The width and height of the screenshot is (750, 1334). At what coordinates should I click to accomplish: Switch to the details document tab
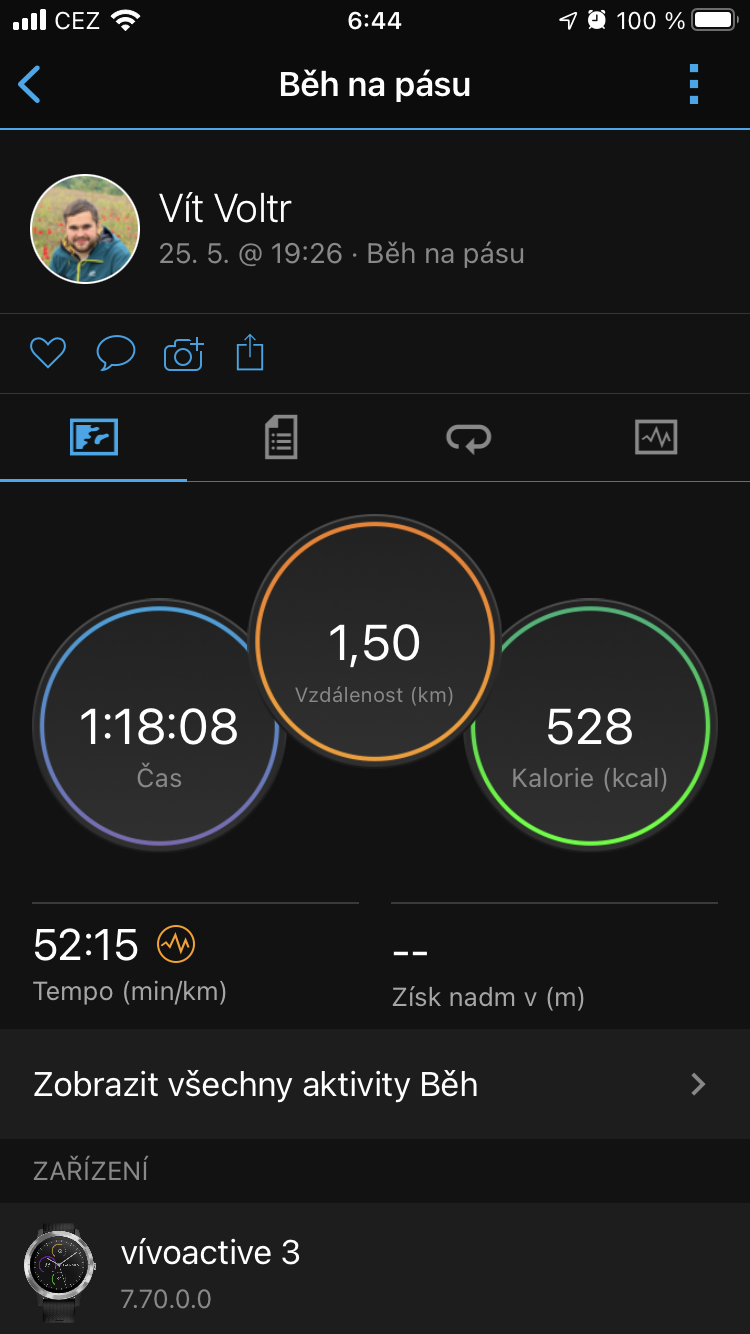pyautogui.click(x=281, y=438)
